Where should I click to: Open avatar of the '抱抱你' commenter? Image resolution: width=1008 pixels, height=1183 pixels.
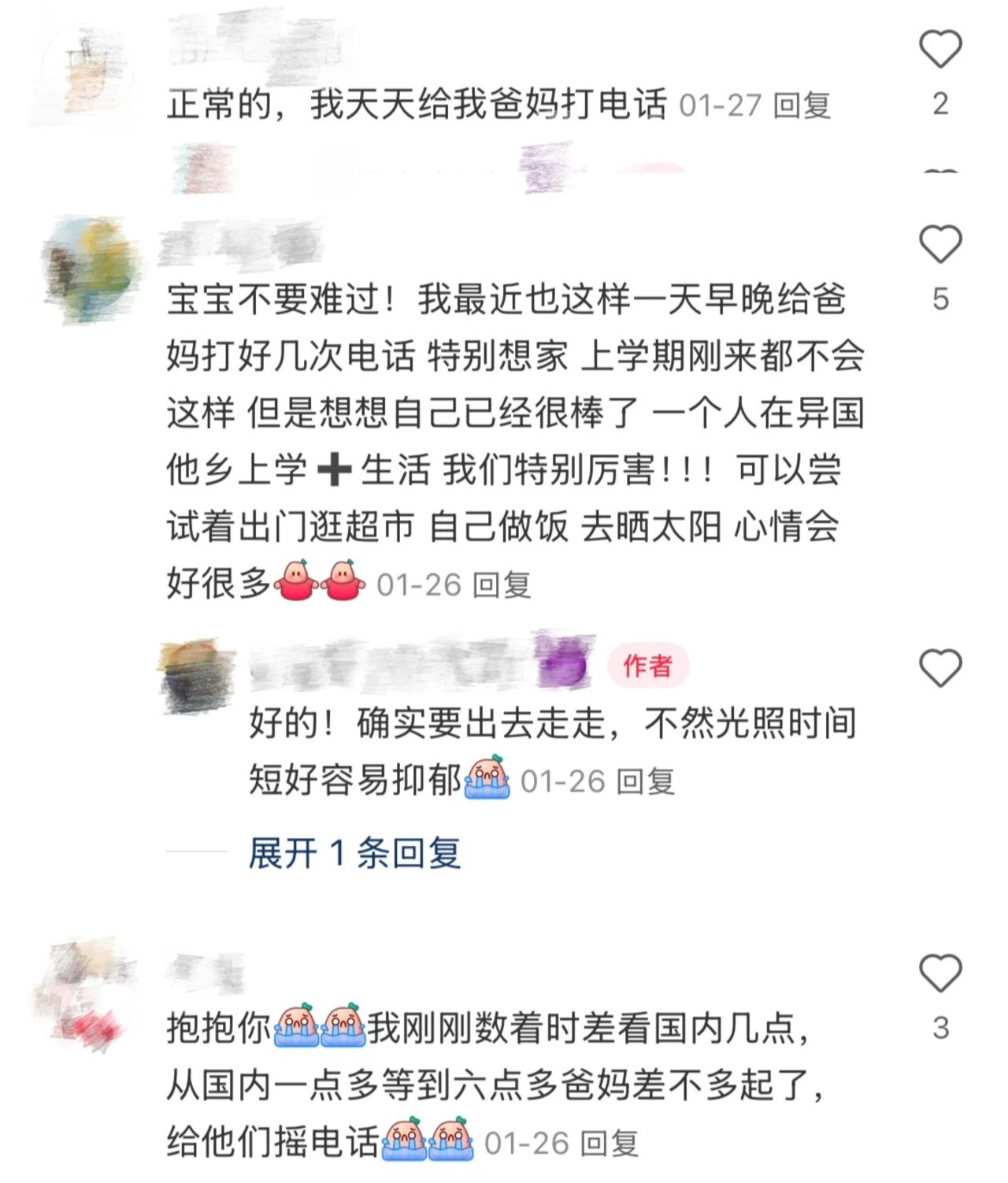[87, 997]
